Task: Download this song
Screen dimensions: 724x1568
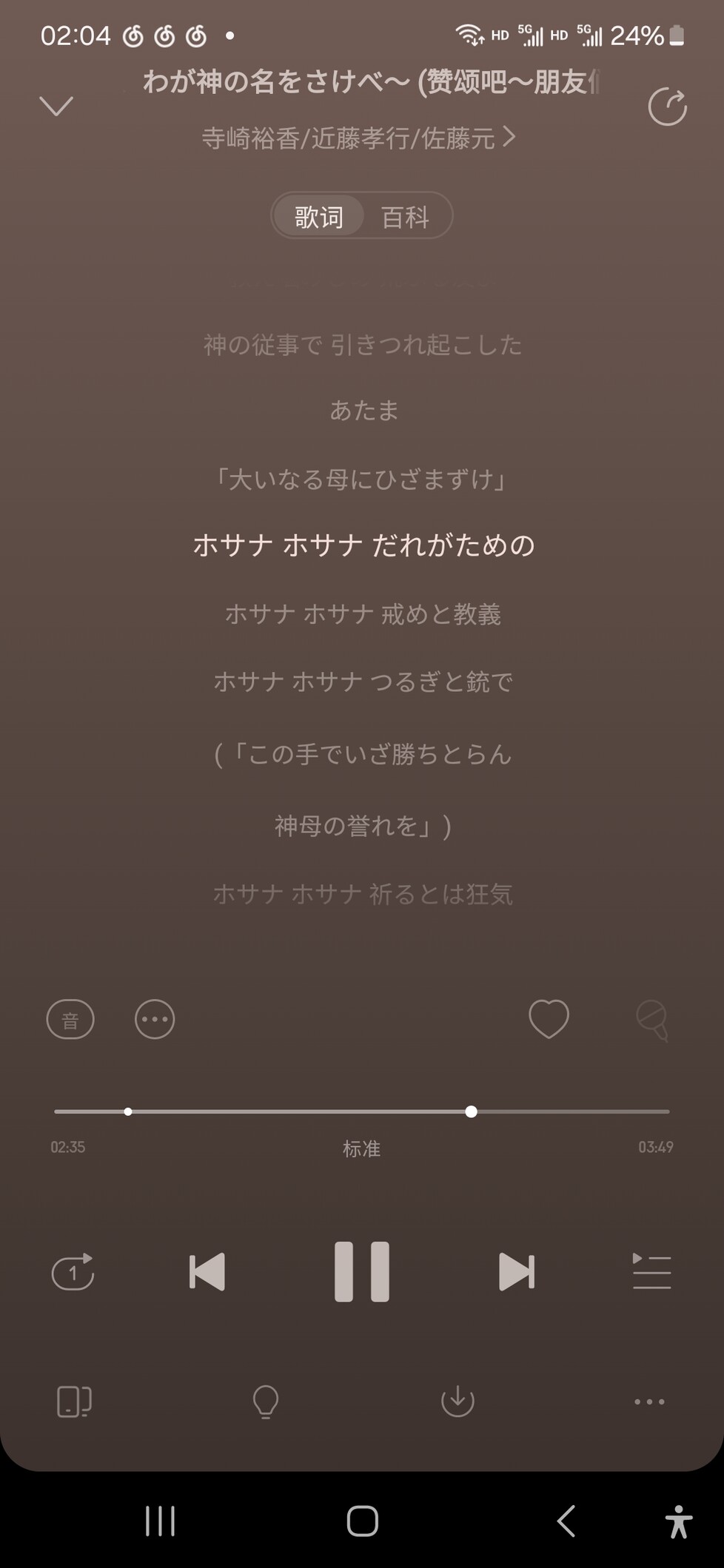Action: [x=457, y=1401]
